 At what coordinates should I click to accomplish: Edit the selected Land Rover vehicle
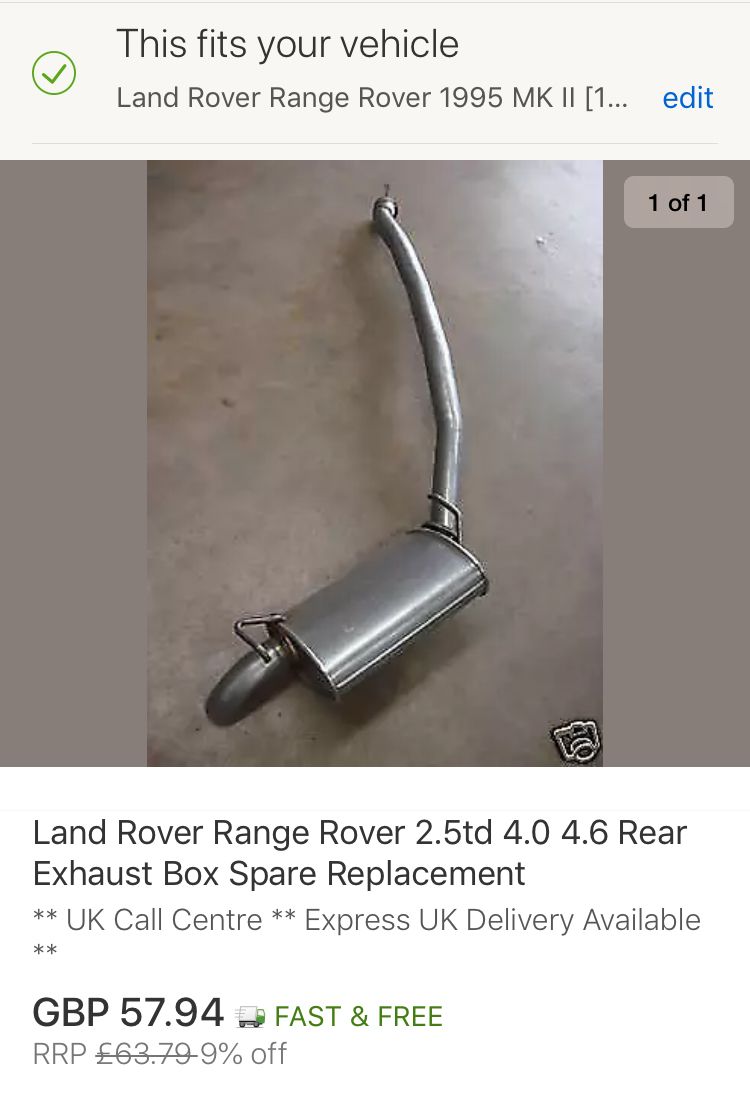click(x=687, y=98)
